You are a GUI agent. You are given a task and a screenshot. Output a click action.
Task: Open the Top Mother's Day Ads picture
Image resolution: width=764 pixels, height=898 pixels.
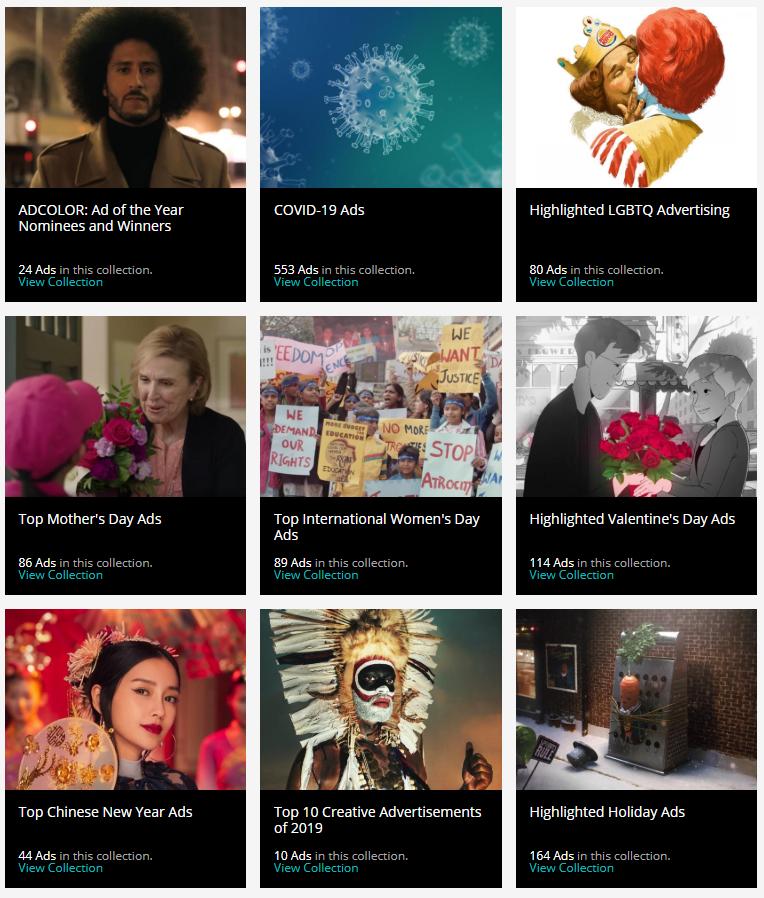point(125,406)
